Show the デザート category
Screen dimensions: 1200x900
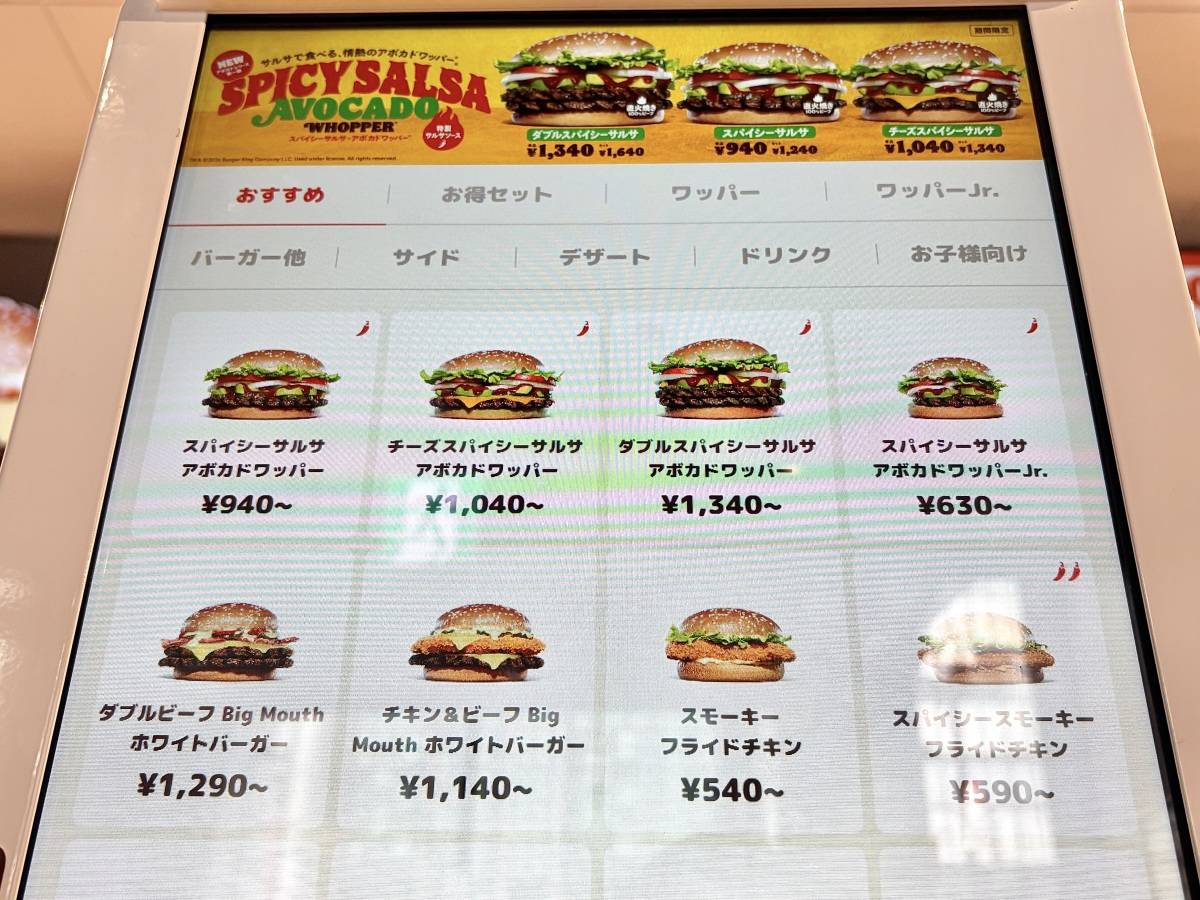click(604, 256)
